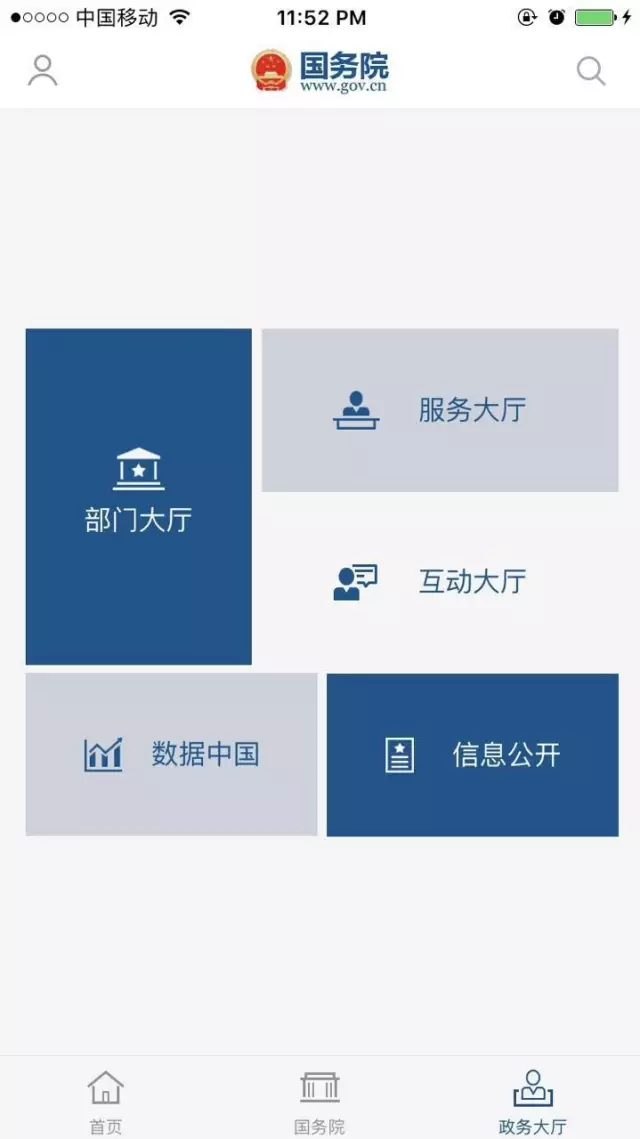Open the user profile icon

pyautogui.click(x=42, y=70)
